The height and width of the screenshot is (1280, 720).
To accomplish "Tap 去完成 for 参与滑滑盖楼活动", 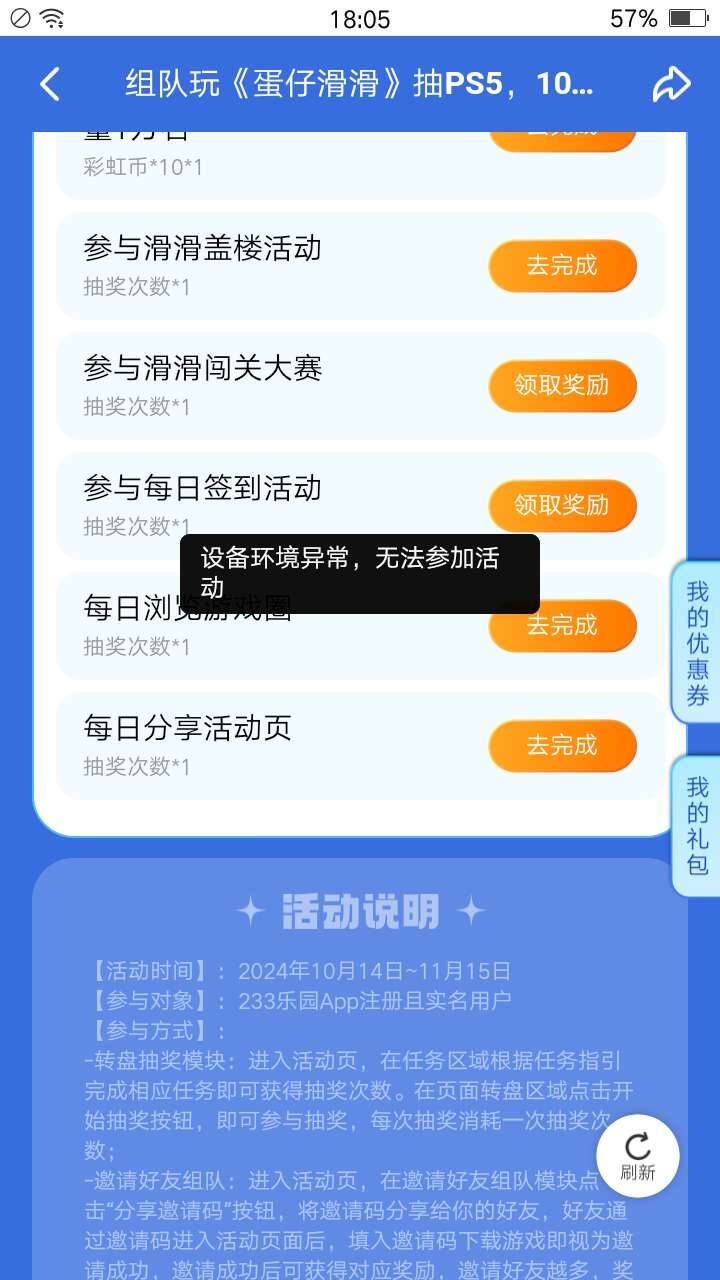I will (562, 266).
